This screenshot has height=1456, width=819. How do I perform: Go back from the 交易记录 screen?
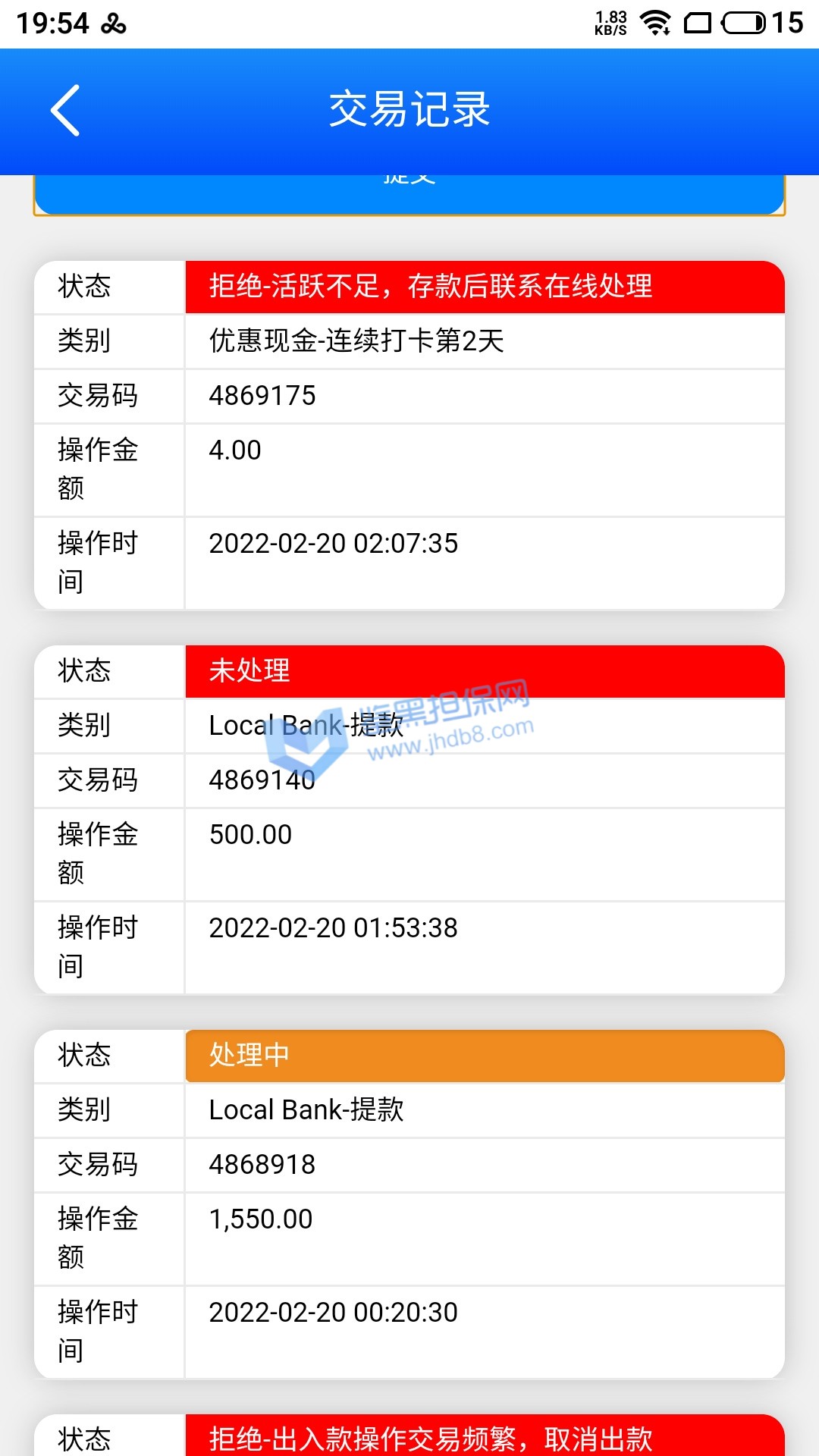[65, 111]
